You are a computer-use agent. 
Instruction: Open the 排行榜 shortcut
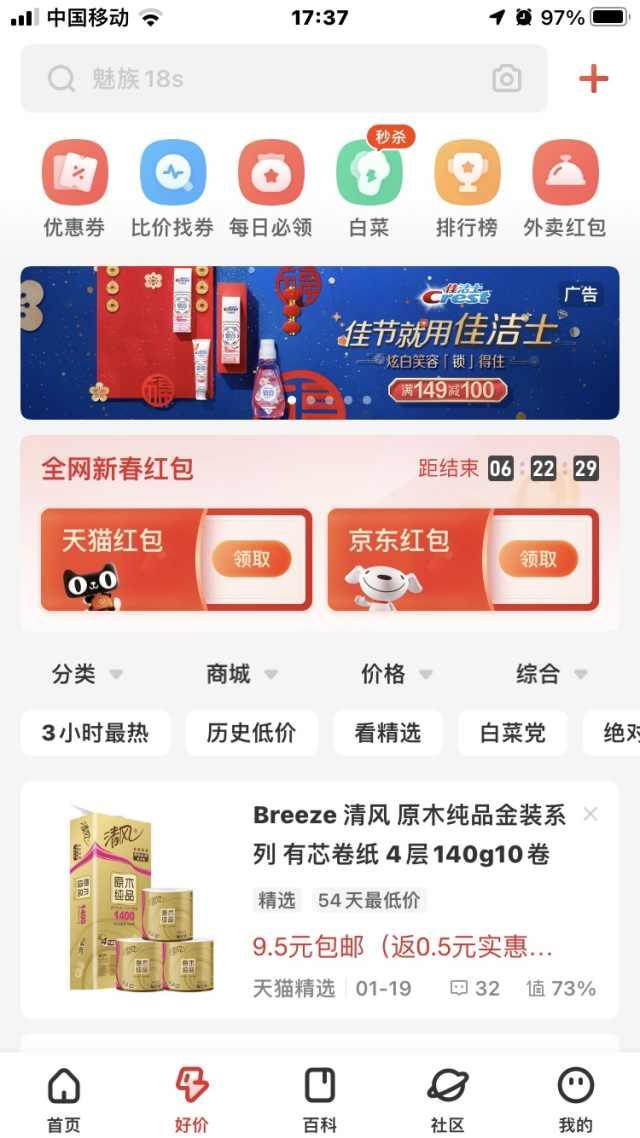[x=467, y=185]
